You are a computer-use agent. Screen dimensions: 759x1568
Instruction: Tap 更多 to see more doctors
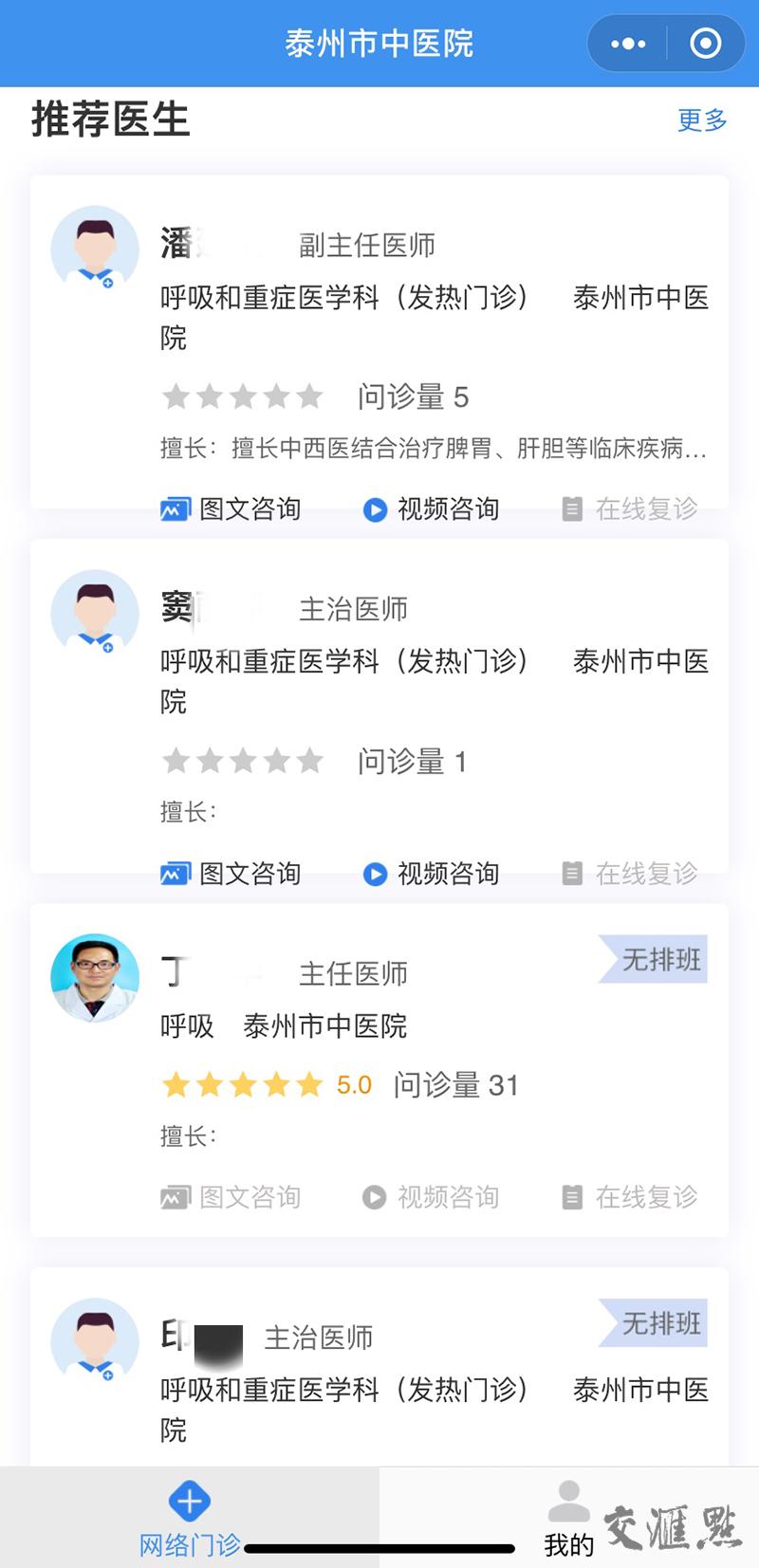pyautogui.click(x=702, y=120)
